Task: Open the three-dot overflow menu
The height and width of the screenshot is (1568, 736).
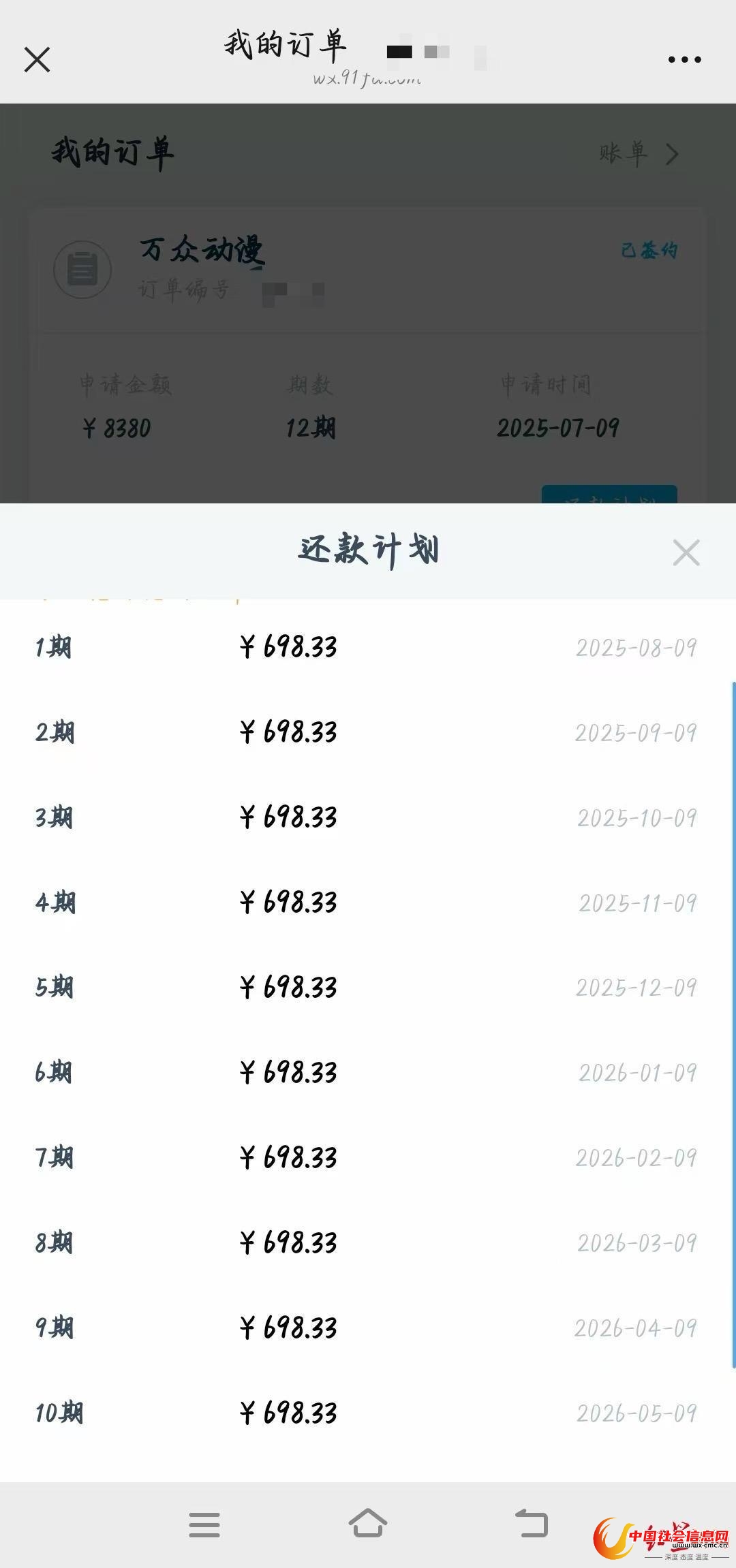Action: click(684, 60)
